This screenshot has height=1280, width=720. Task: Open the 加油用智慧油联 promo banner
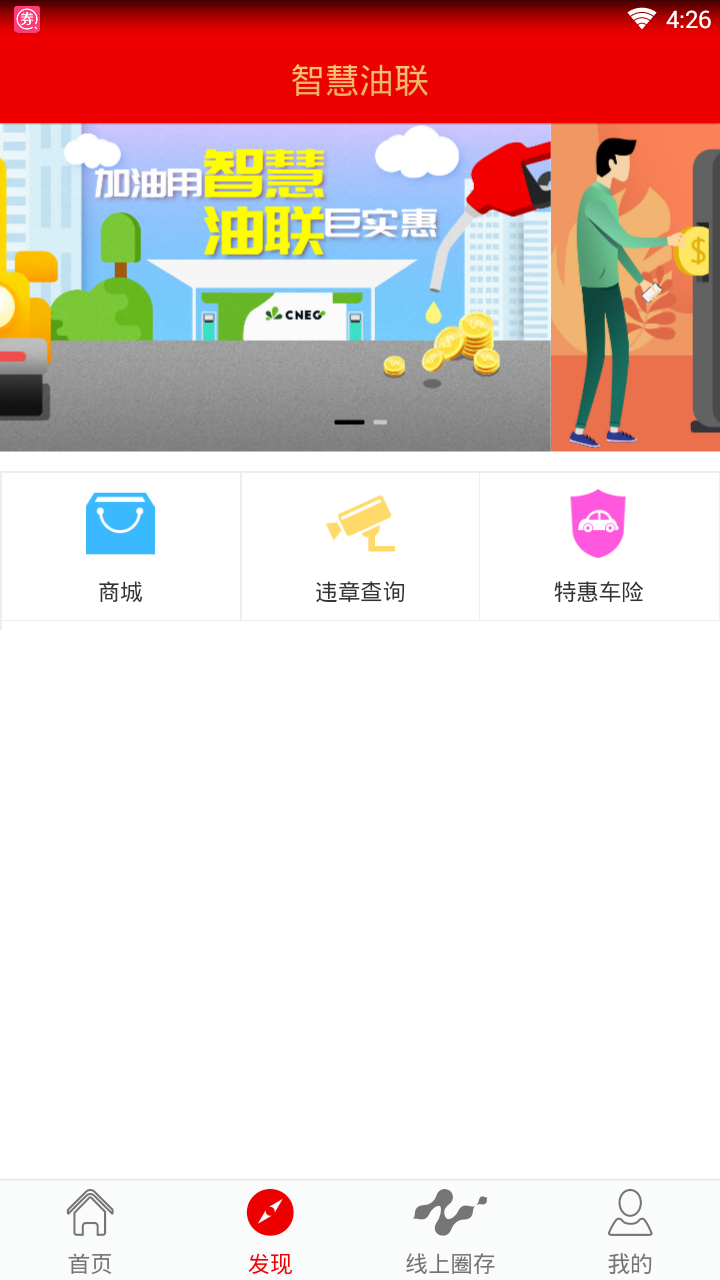(x=275, y=287)
